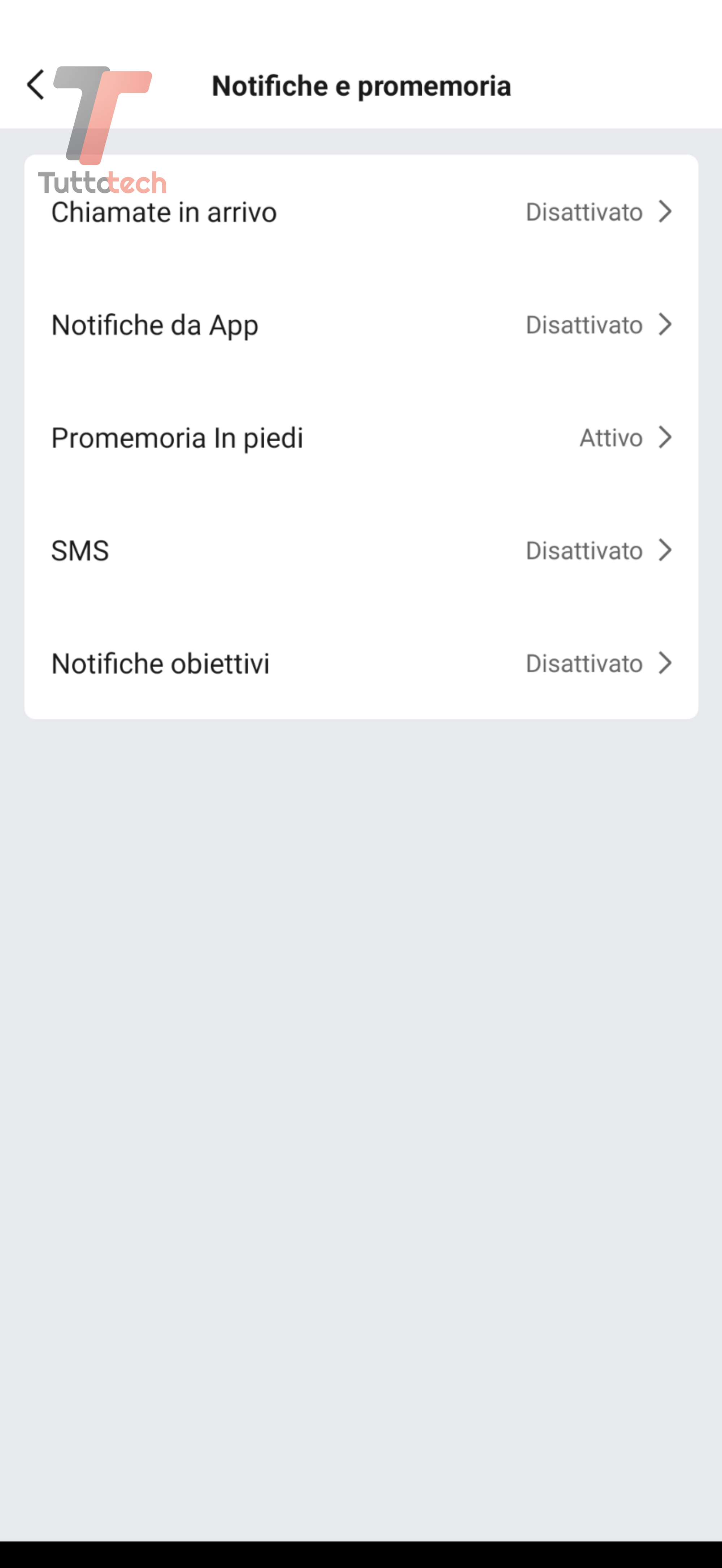This screenshot has width=722, height=1568.
Task: Open Notifiche obiettivi settings
Action: click(x=361, y=663)
